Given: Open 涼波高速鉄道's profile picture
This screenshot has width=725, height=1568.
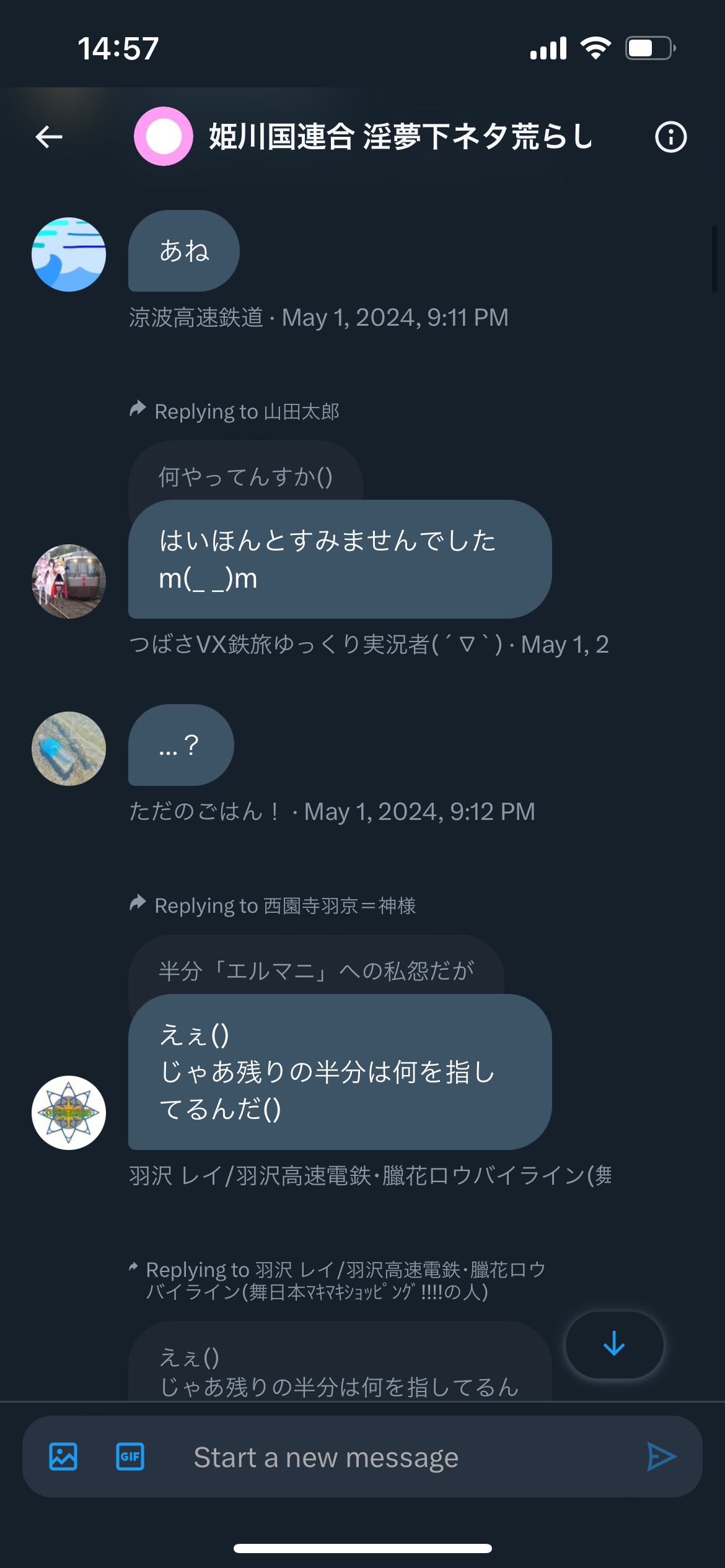Looking at the screenshot, I should [x=69, y=255].
